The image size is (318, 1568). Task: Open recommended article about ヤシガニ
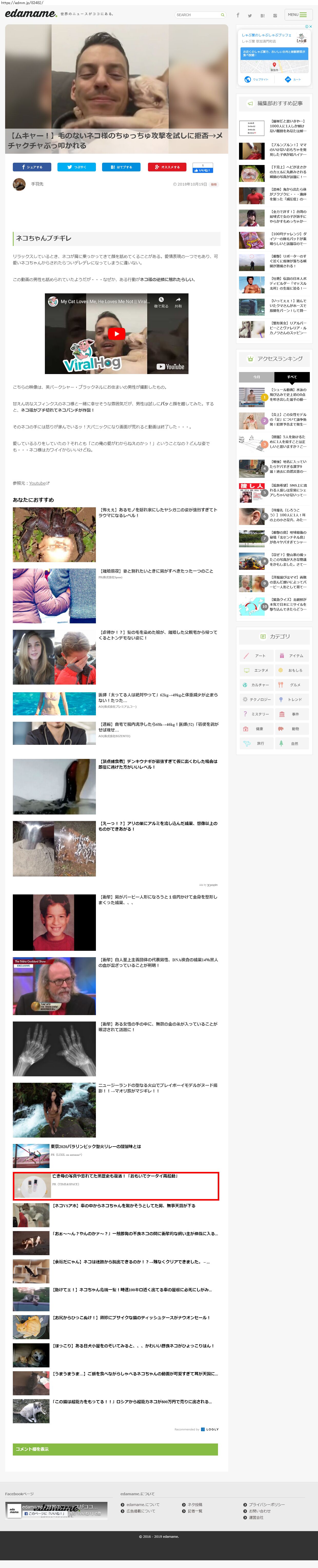pos(157,512)
